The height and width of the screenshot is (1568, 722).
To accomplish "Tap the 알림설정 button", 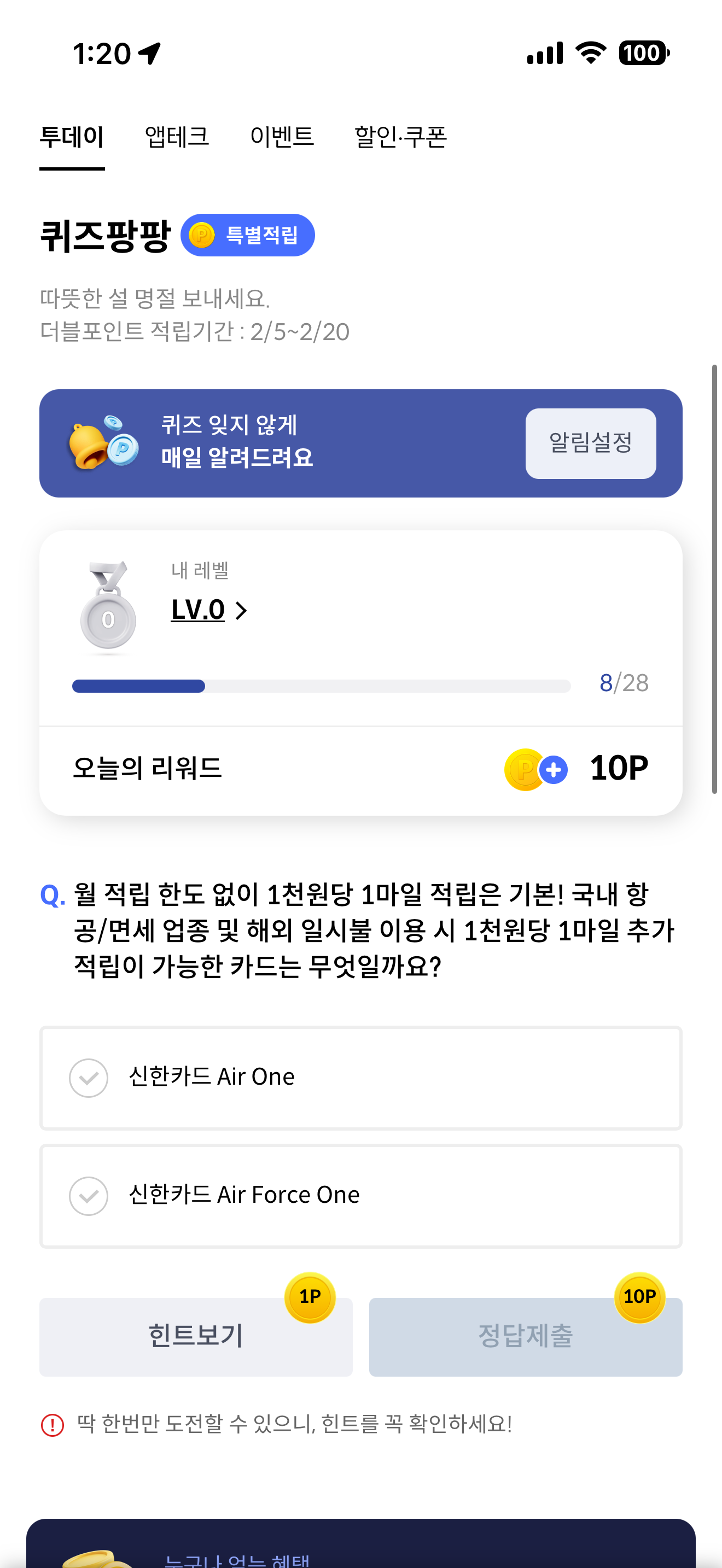I will (x=591, y=443).
